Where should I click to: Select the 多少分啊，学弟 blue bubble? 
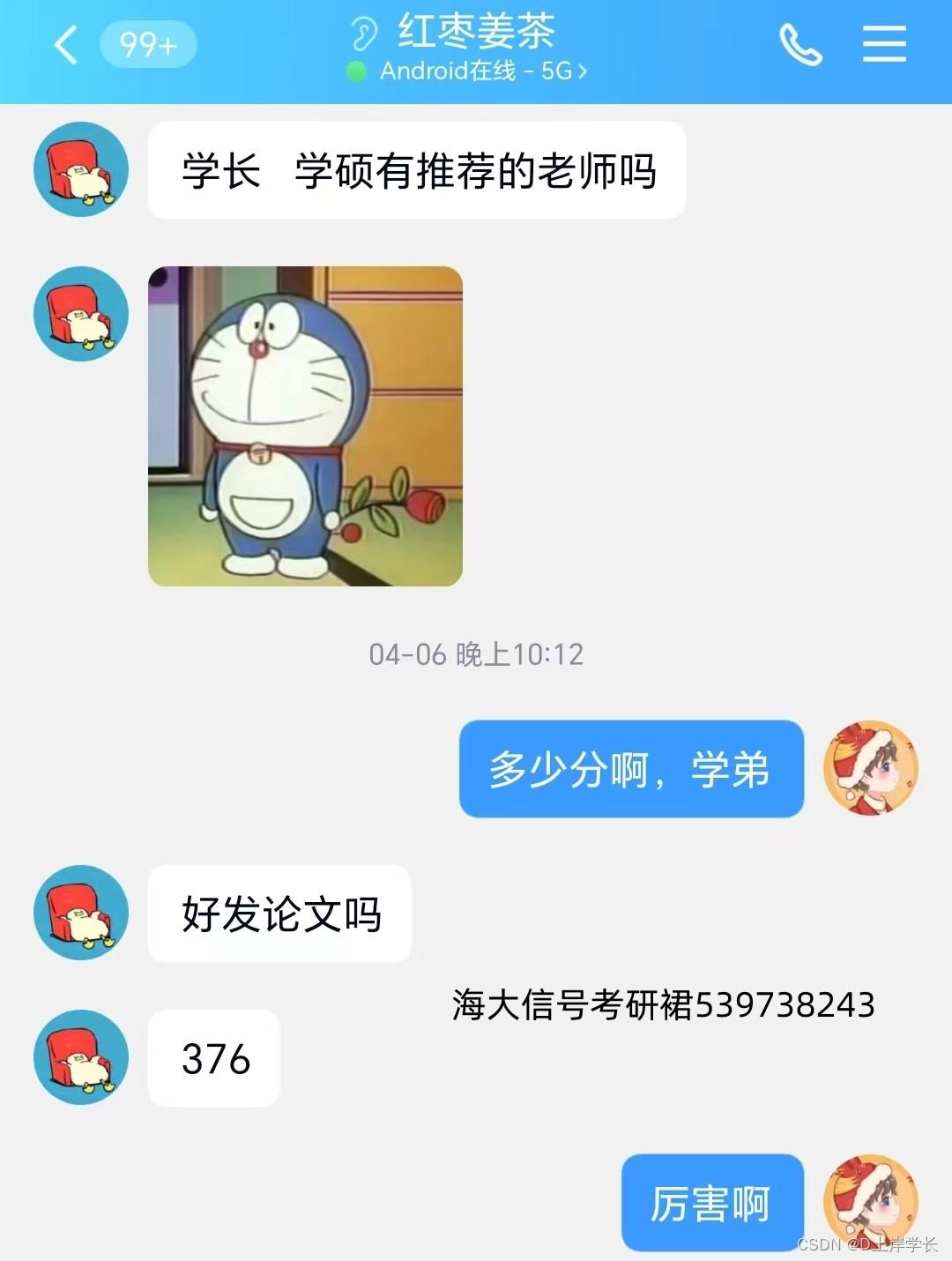click(631, 768)
